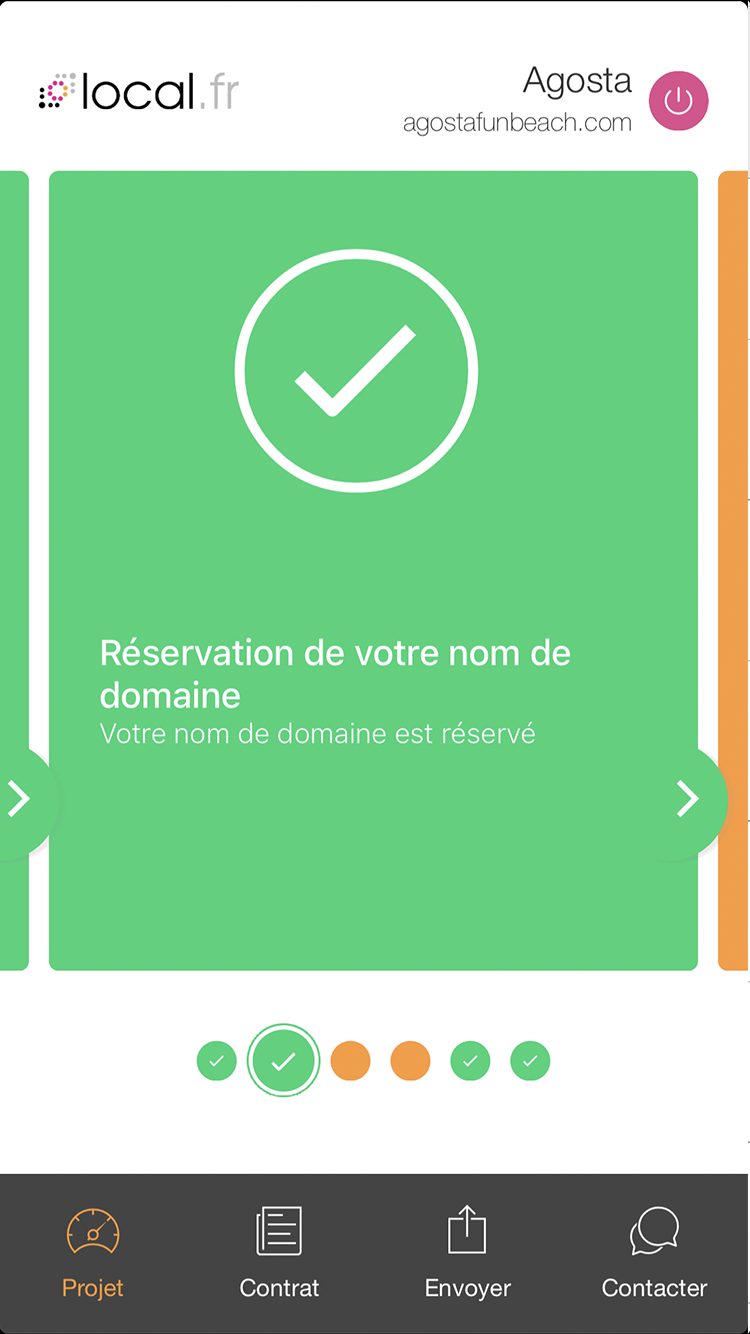Switch to the Contrat tab
Screen dimensions: 750x1334
tap(279, 1253)
